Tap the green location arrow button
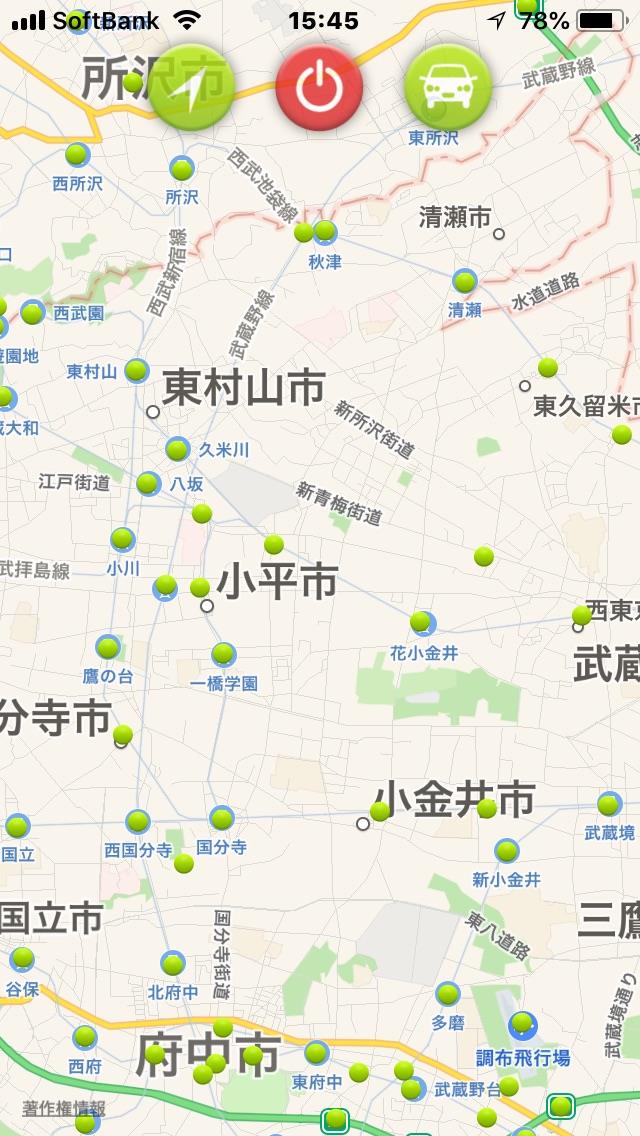Screen dimensions: 640x1136 tap(191, 88)
